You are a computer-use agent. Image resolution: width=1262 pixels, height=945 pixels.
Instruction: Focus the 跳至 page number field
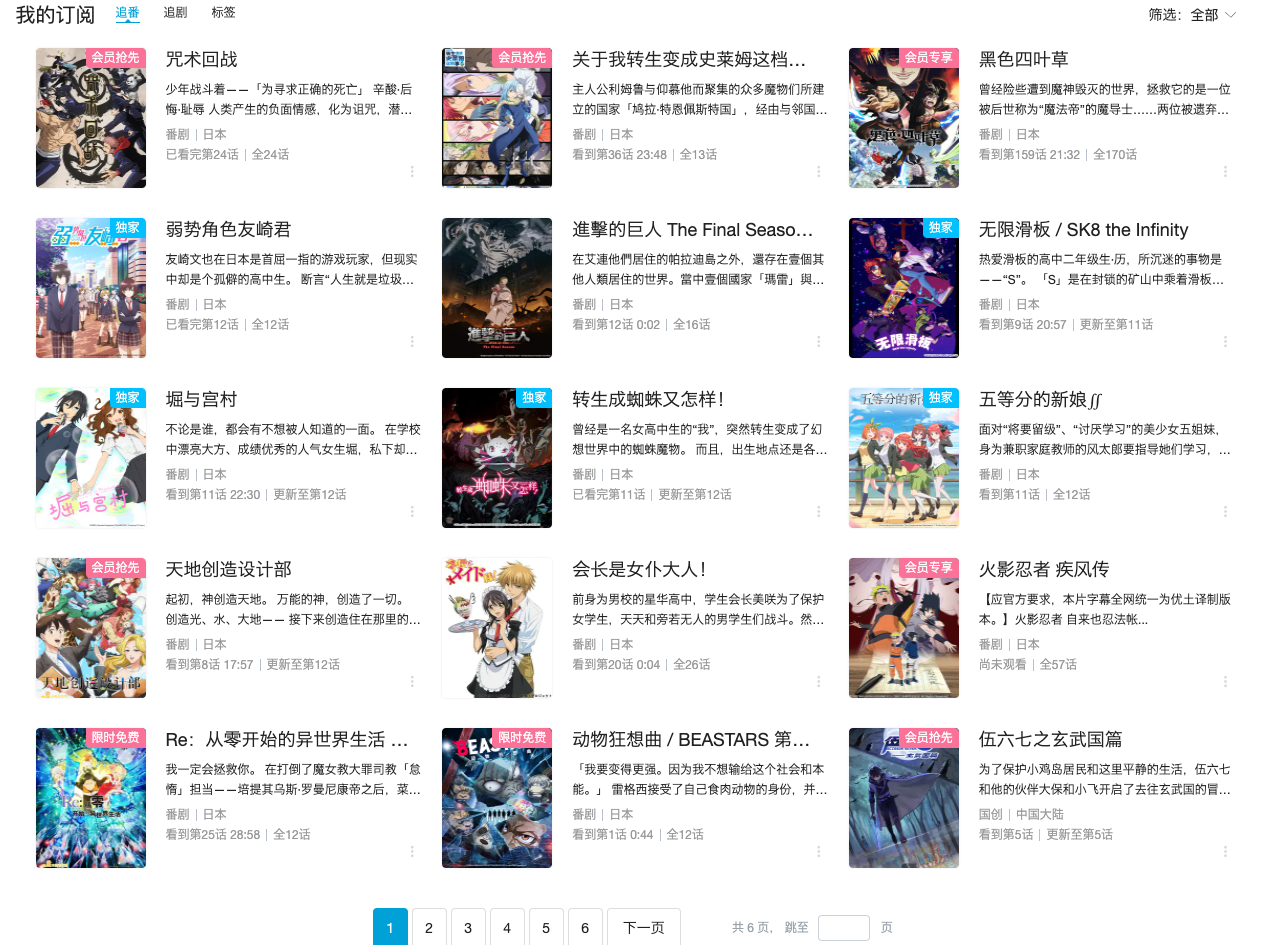point(843,927)
